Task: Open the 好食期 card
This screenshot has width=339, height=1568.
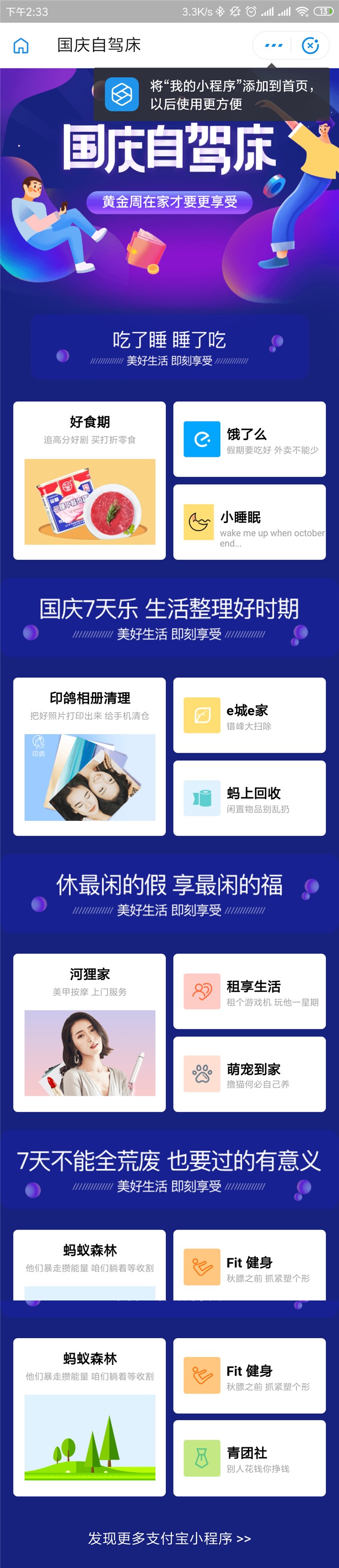Action: tap(89, 480)
